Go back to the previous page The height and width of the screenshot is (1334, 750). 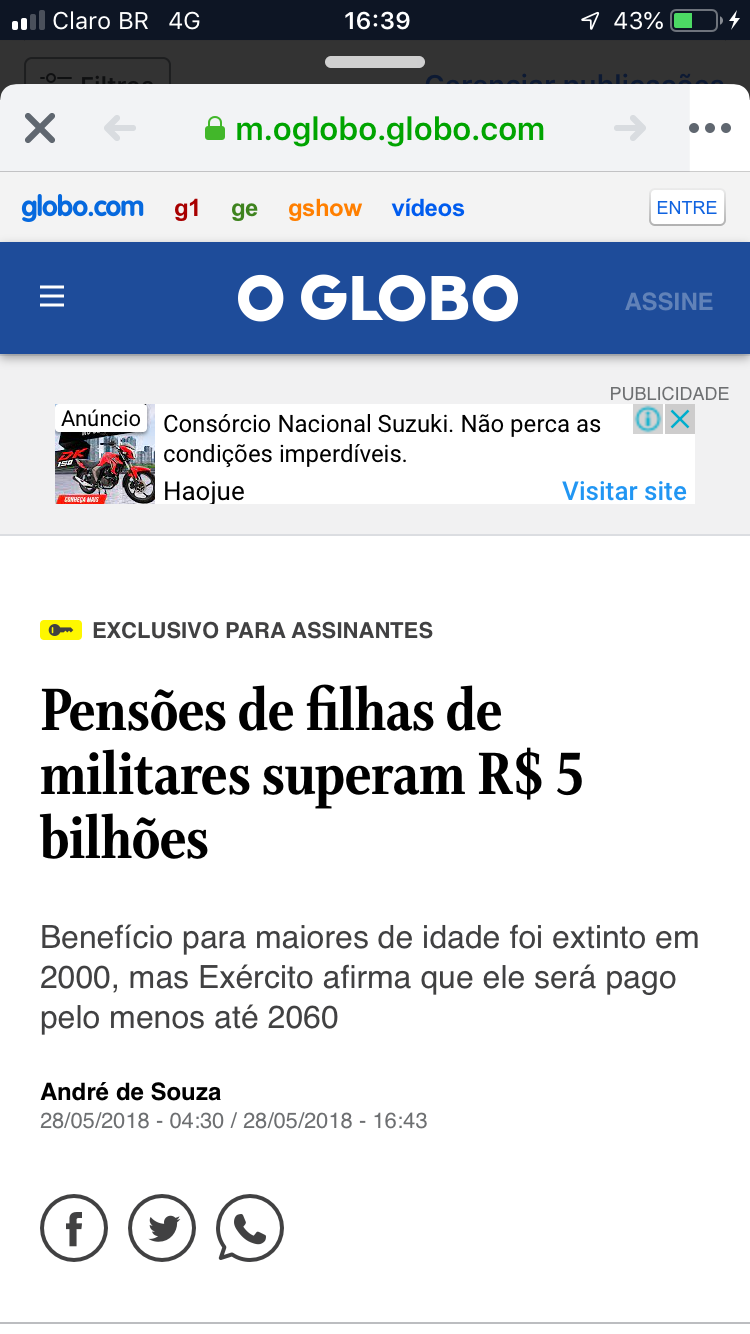click(x=119, y=129)
